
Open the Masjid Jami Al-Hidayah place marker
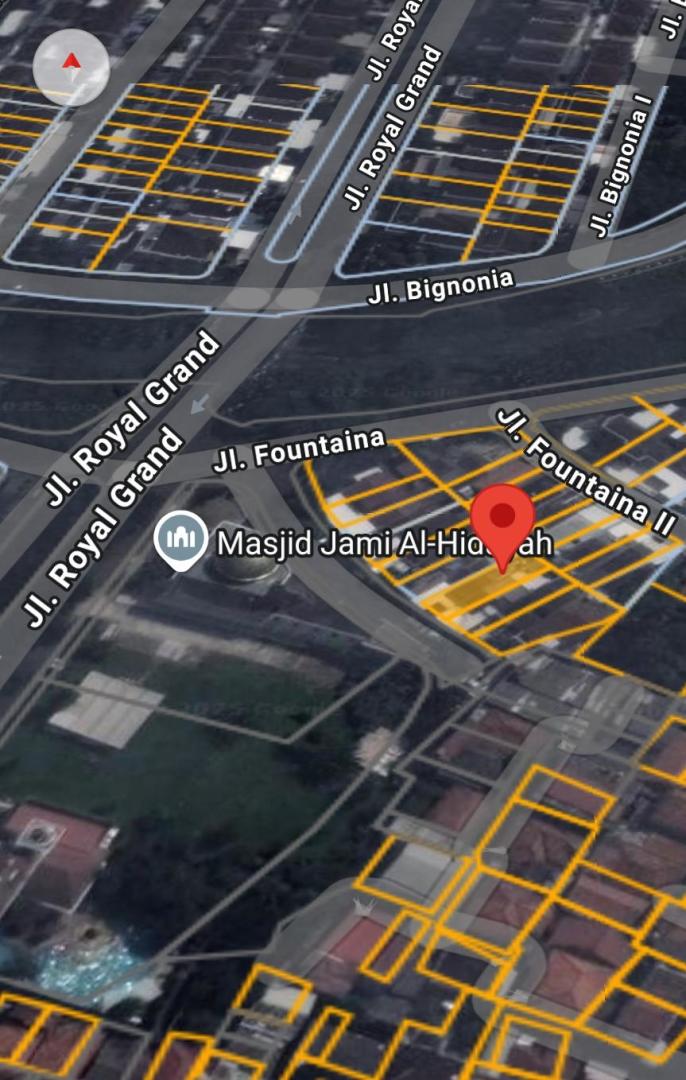point(181,542)
